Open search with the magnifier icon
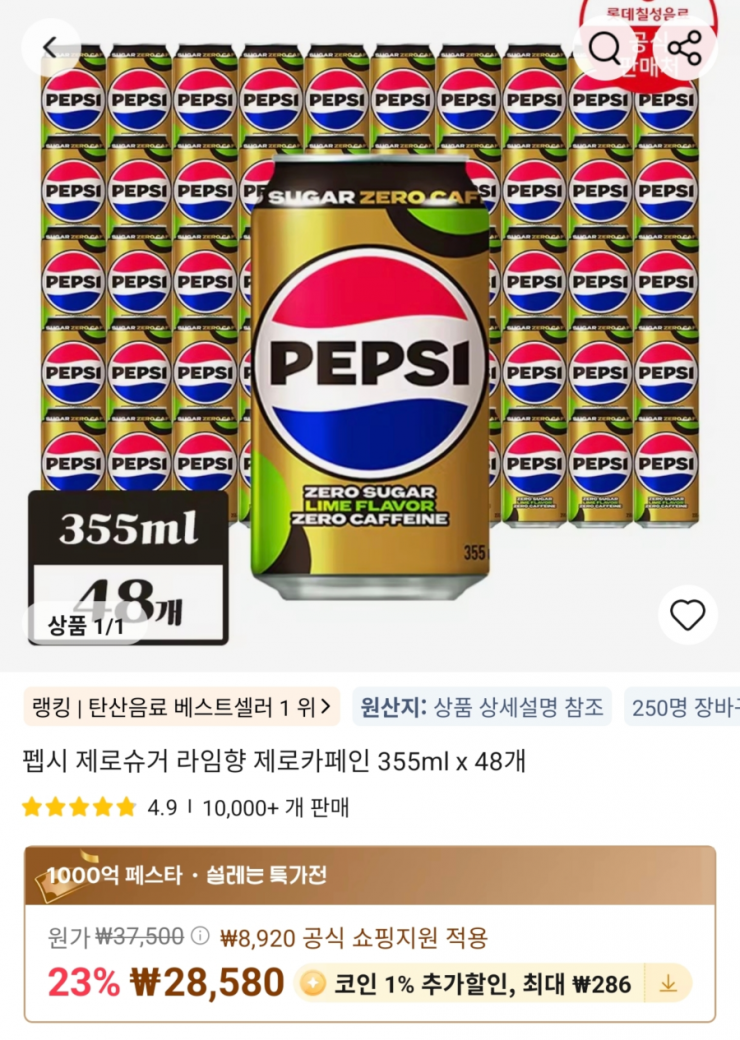740x1040 pixels. point(605,47)
